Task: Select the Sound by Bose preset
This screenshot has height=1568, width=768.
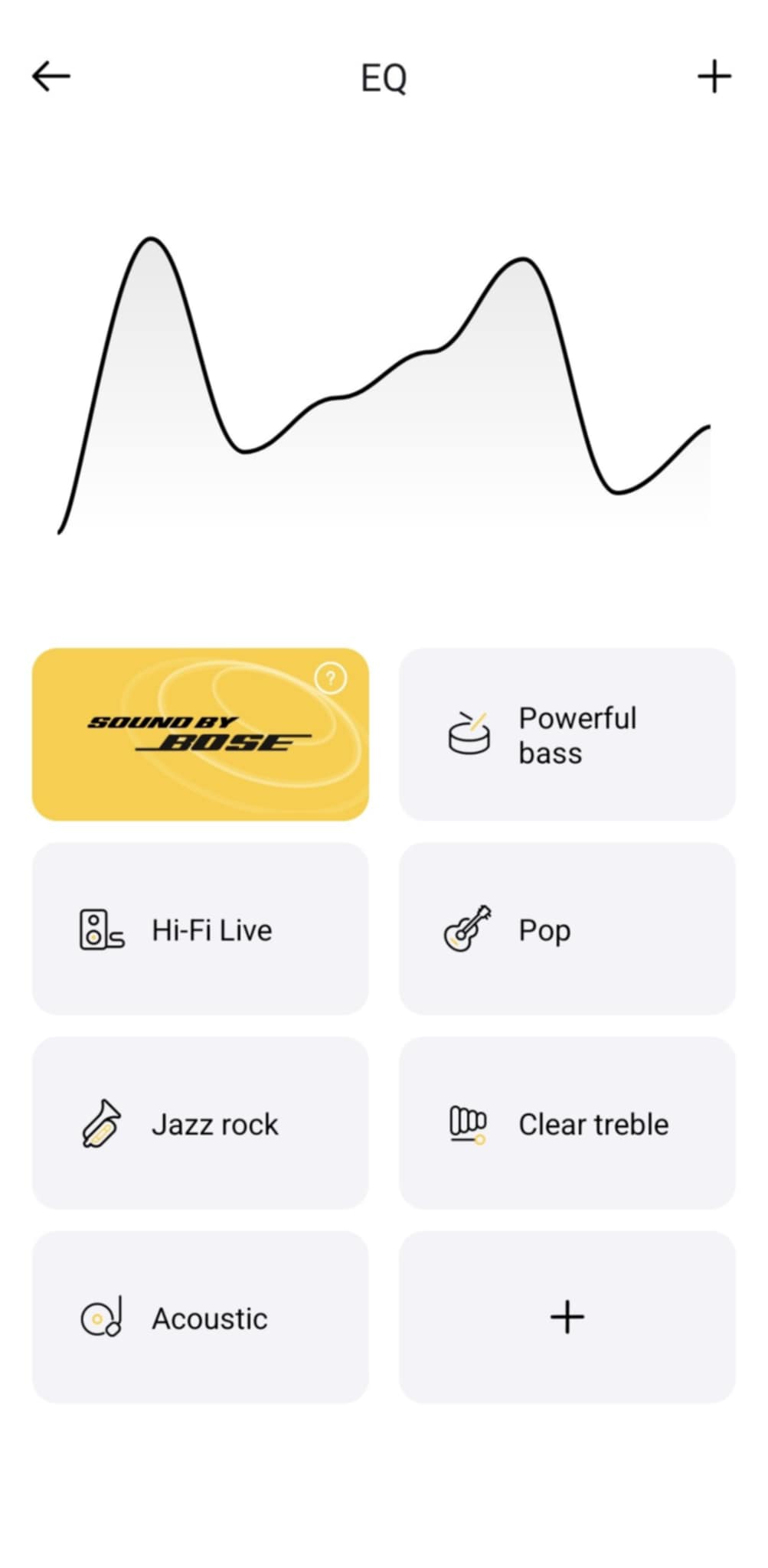Action: tap(200, 735)
